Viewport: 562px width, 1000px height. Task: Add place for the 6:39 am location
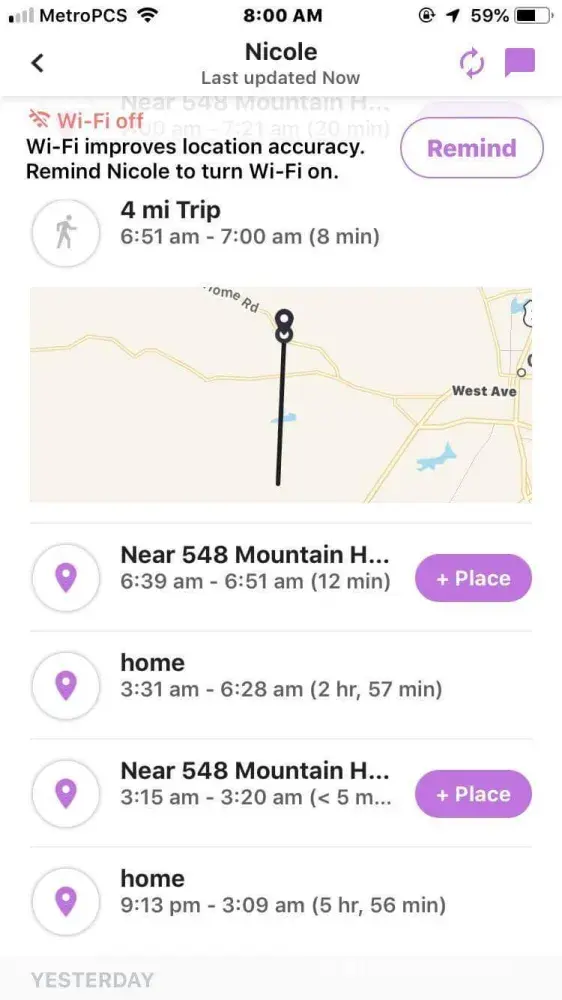(x=473, y=578)
